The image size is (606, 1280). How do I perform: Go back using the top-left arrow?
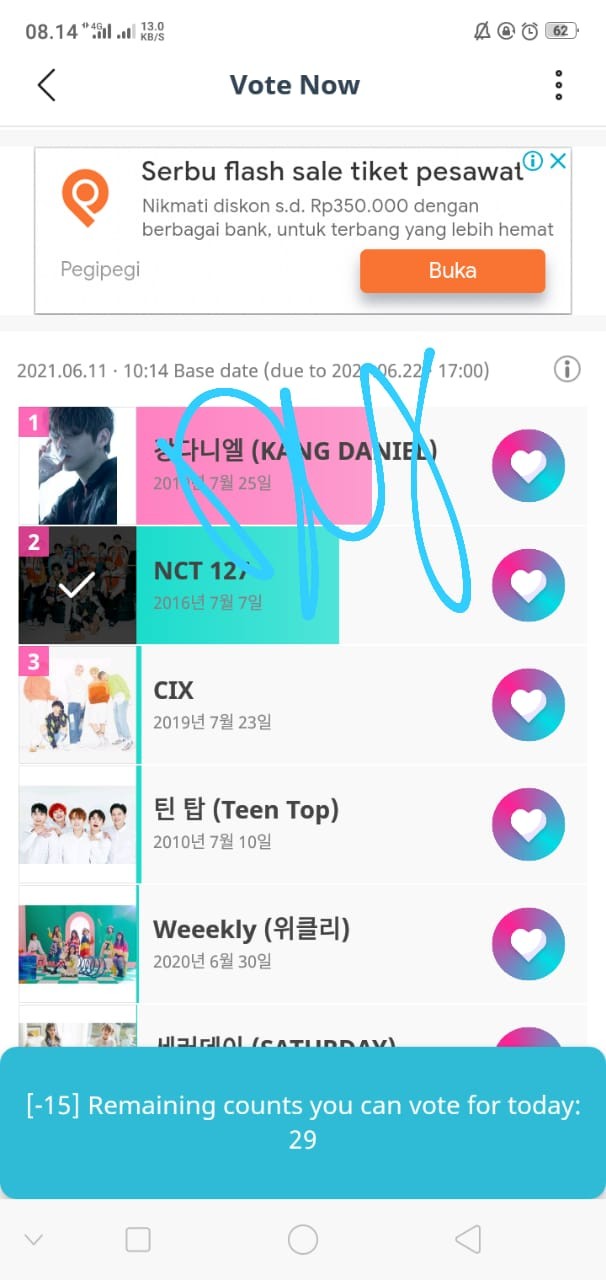(46, 85)
